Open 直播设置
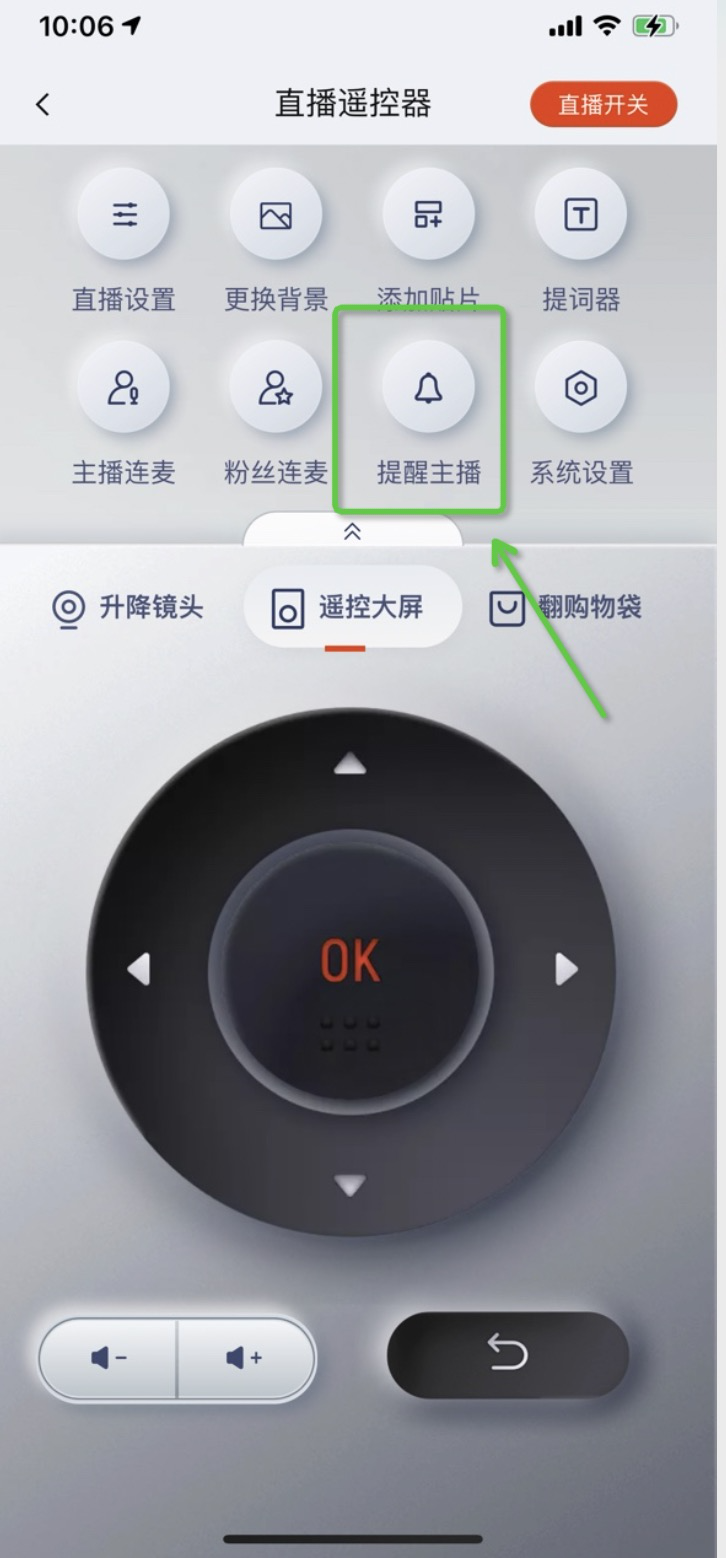The image size is (726, 1558). tap(124, 215)
